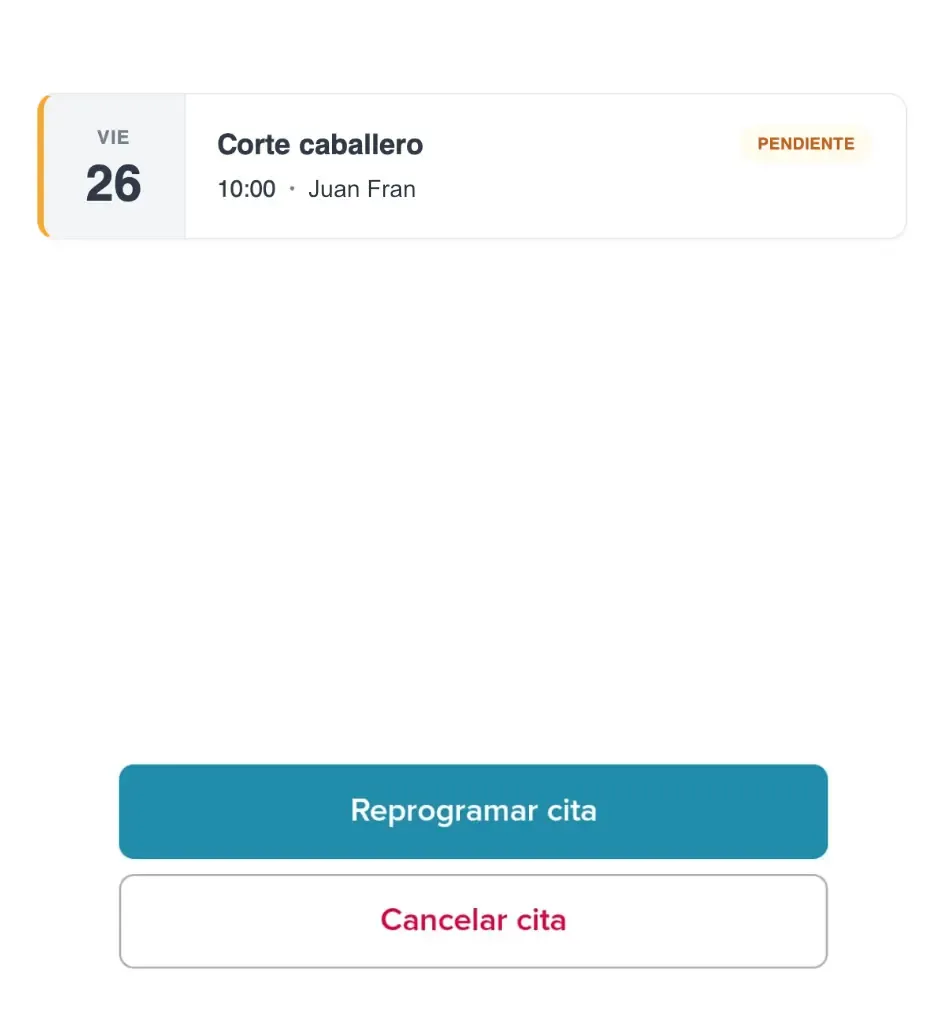This screenshot has height=1011, width=947.
Task: Click the Corte caballero service title
Action: [x=320, y=144]
